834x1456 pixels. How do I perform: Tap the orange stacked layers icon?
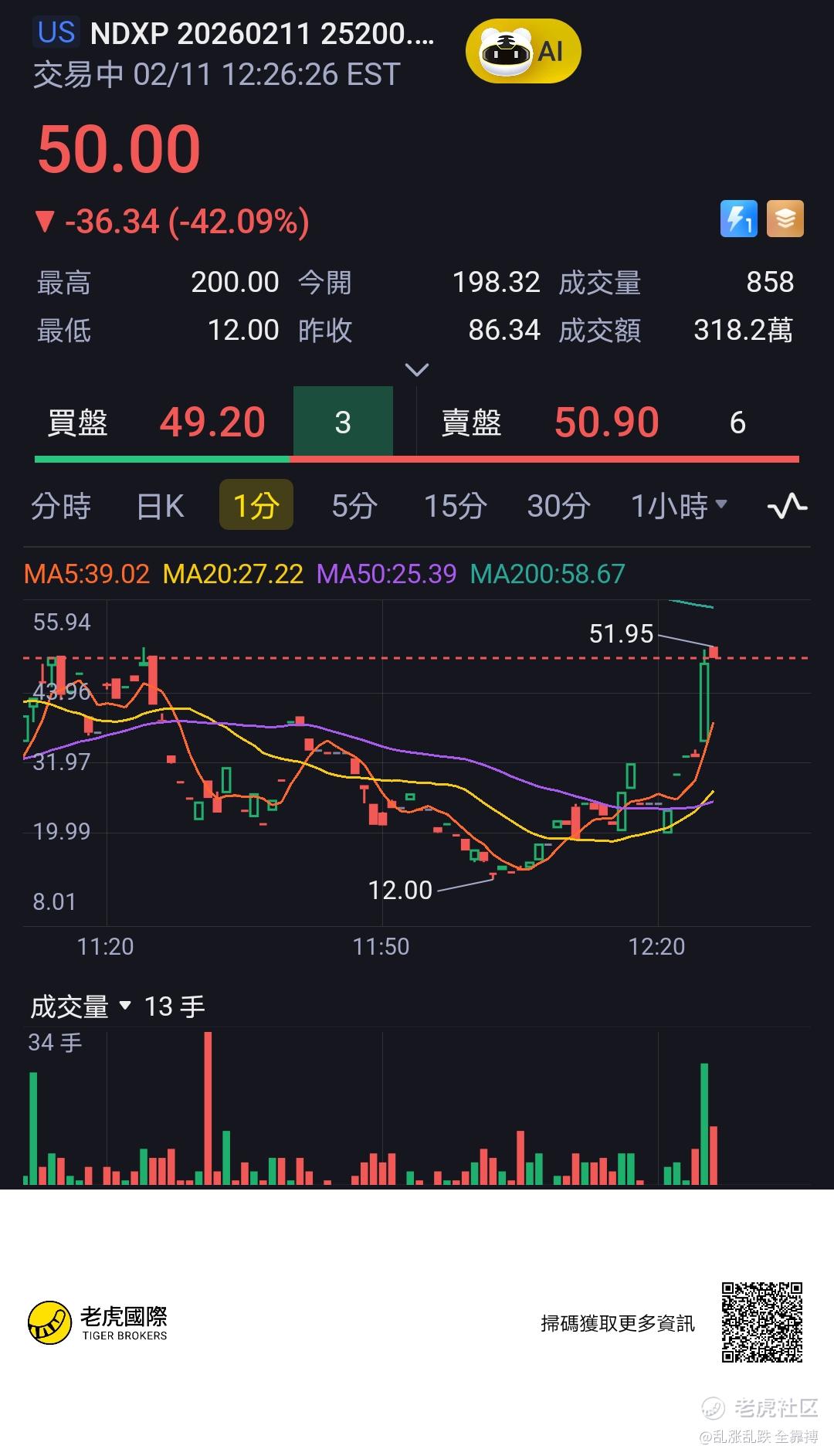785,219
